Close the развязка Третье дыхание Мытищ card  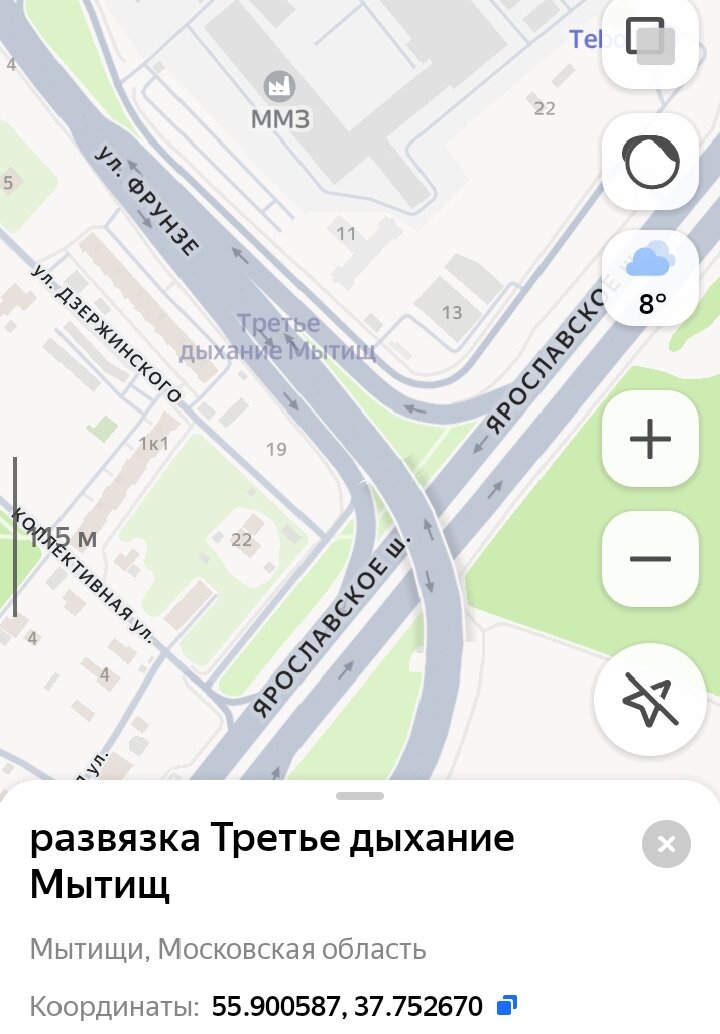click(666, 845)
